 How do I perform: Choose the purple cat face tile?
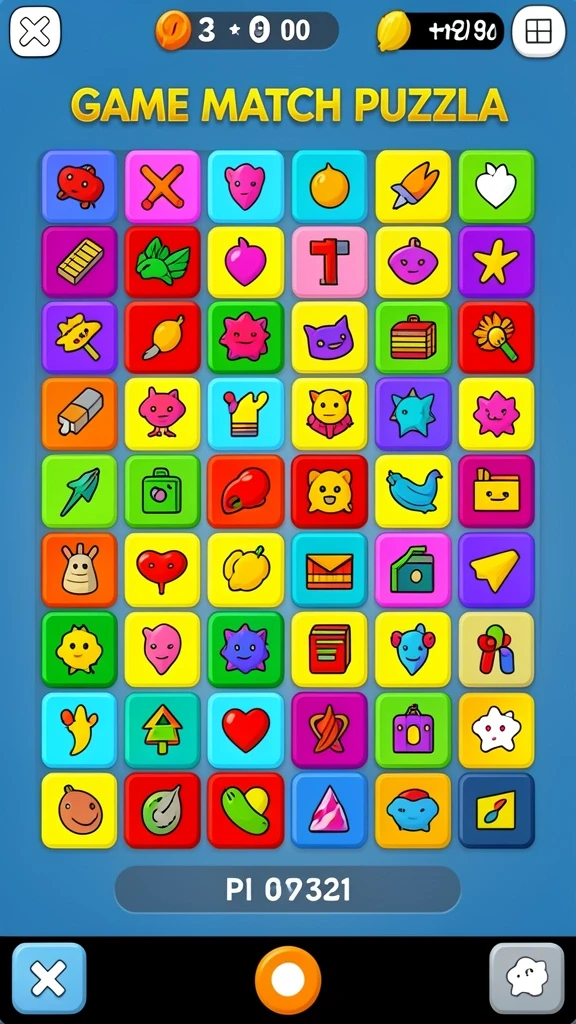click(x=329, y=338)
